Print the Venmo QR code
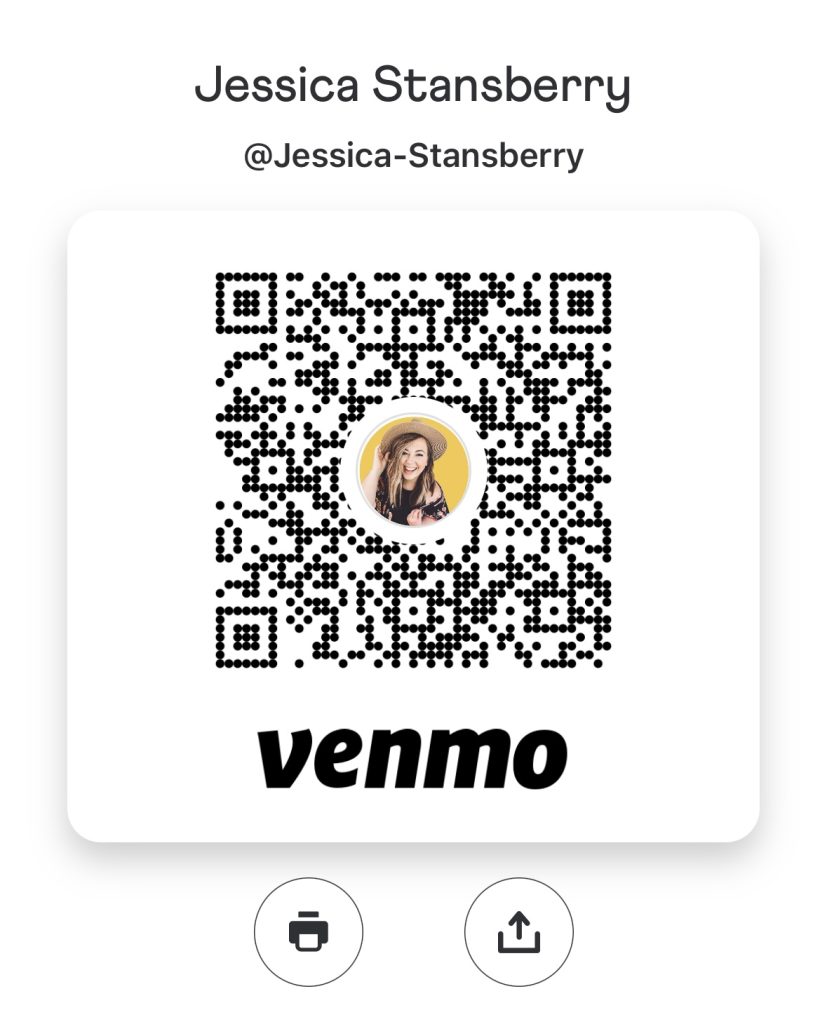Screen dimensions: 827x1024 [308, 932]
